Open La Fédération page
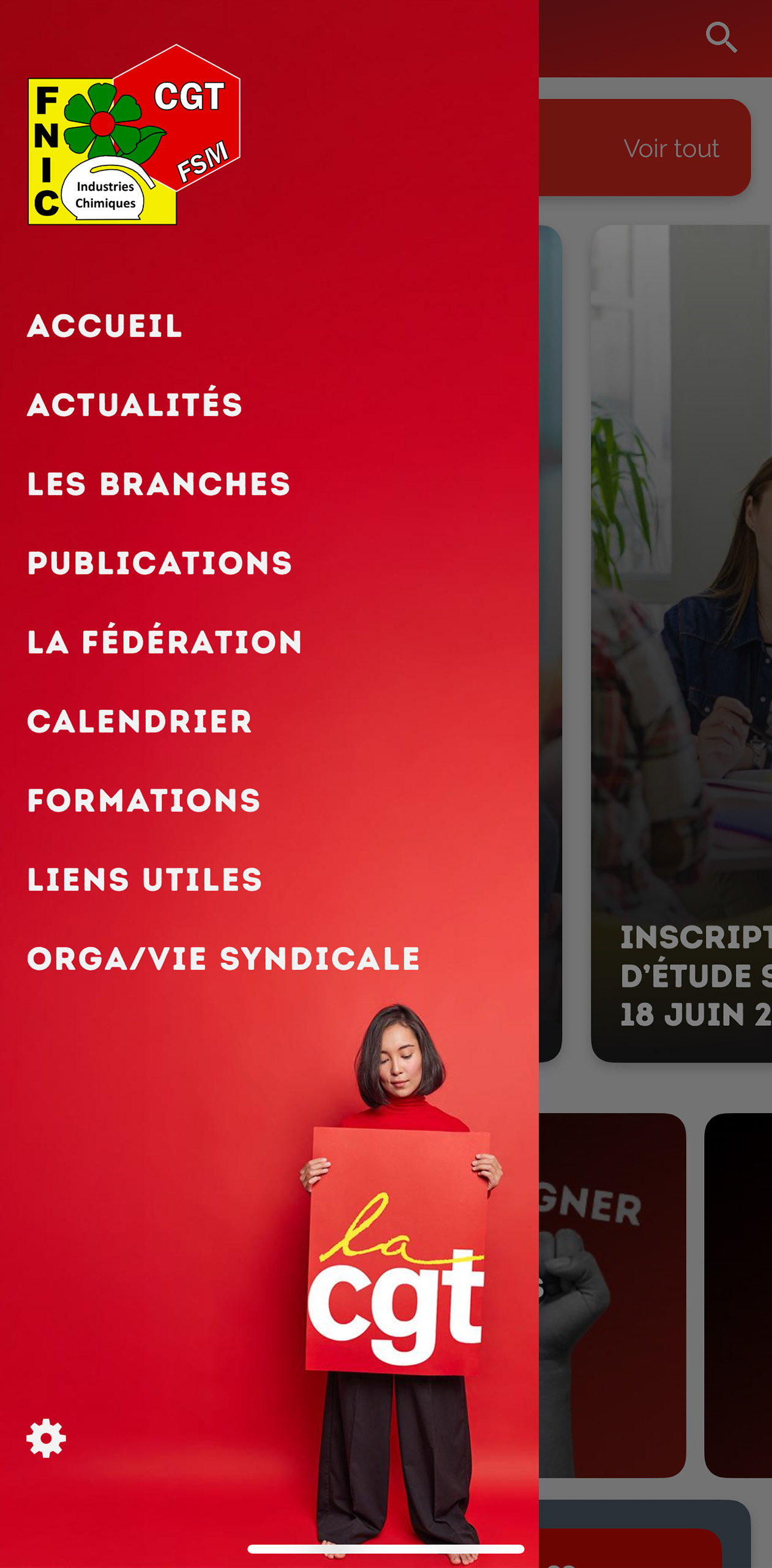Image resolution: width=772 pixels, height=1568 pixels. click(x=165, y=642)
